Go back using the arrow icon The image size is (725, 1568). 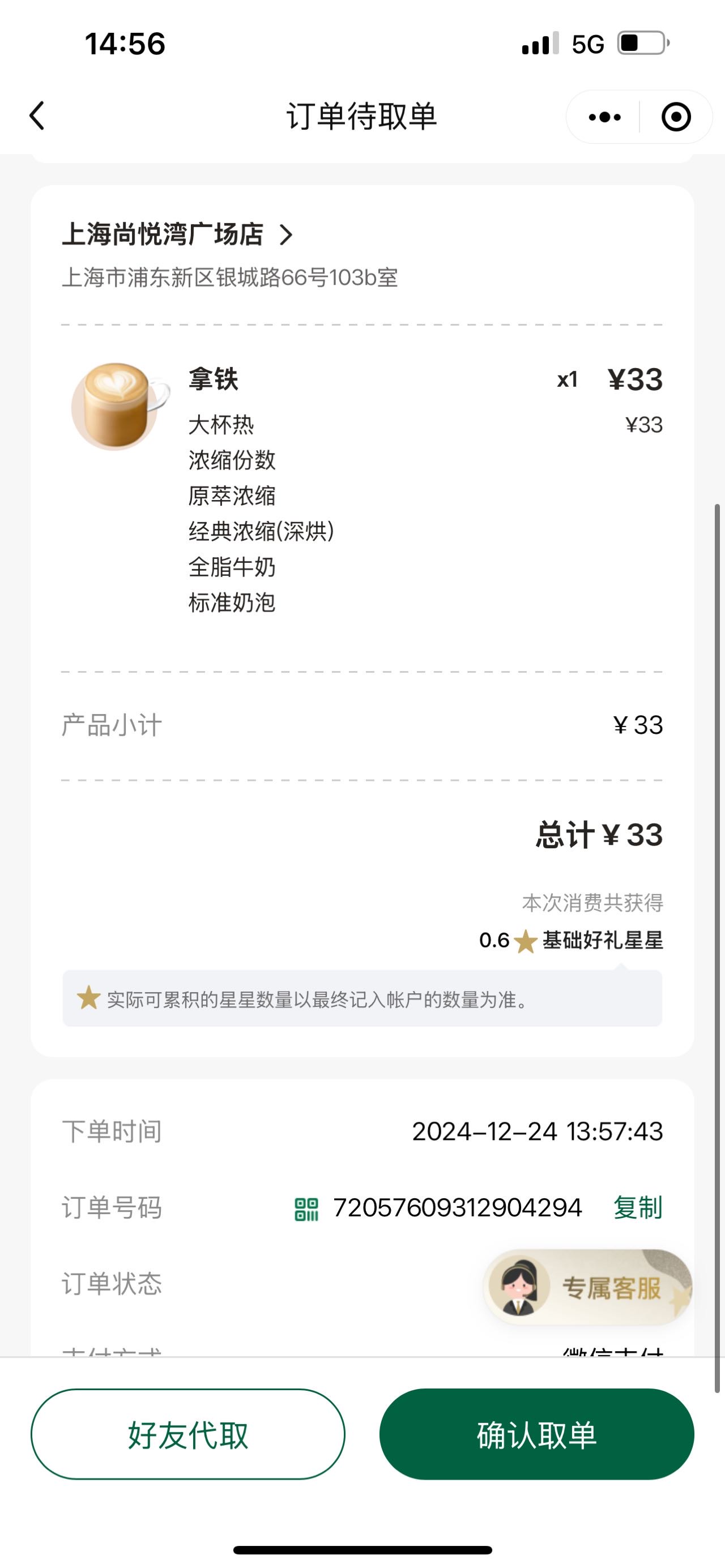click(37, 116)
